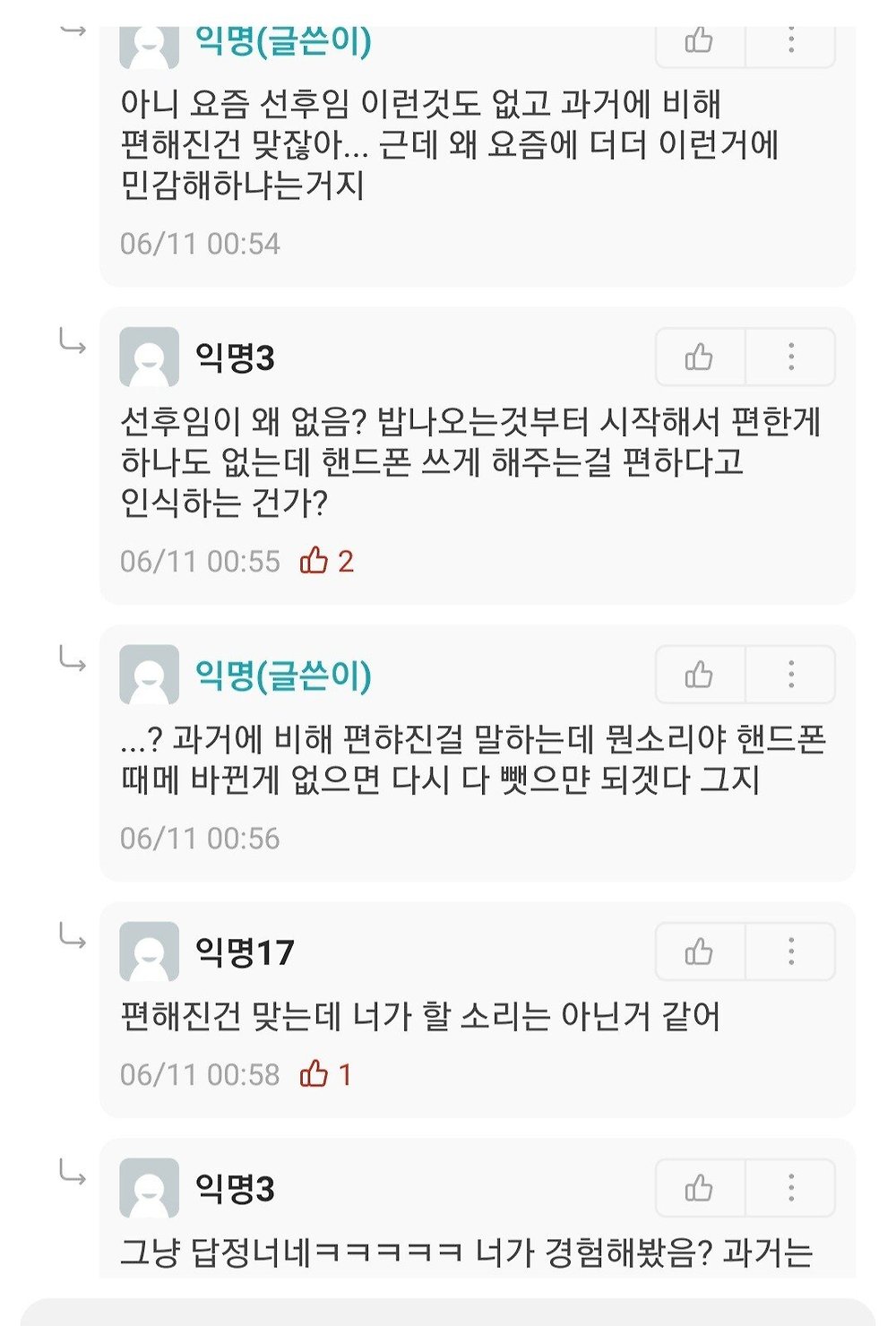The width and height of the screenshot is (896, 1326).
Task: Open the overflow menu on 익명3's 00:55 comment
Action: [790, 357]
